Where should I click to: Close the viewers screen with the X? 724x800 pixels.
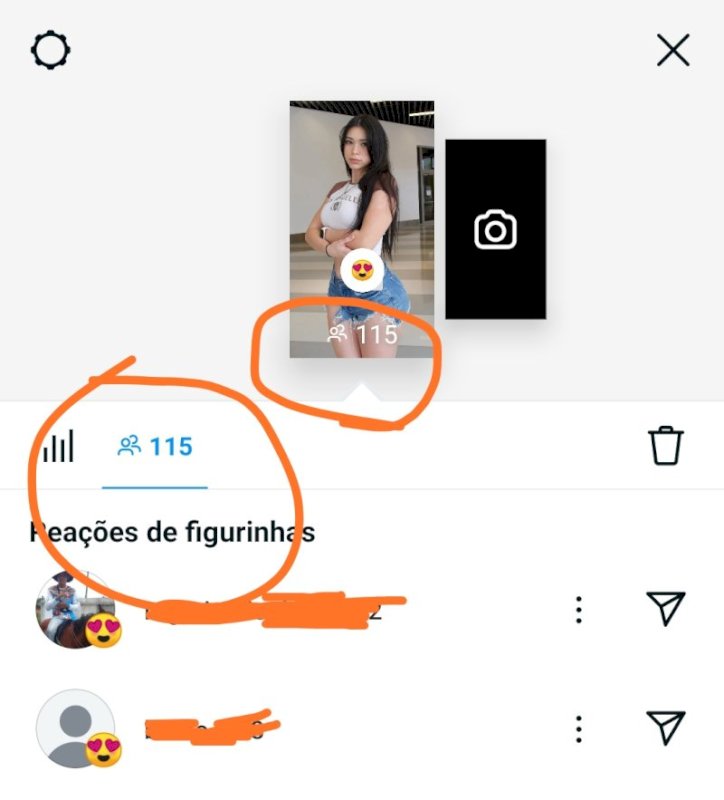[x=671, y=48]
